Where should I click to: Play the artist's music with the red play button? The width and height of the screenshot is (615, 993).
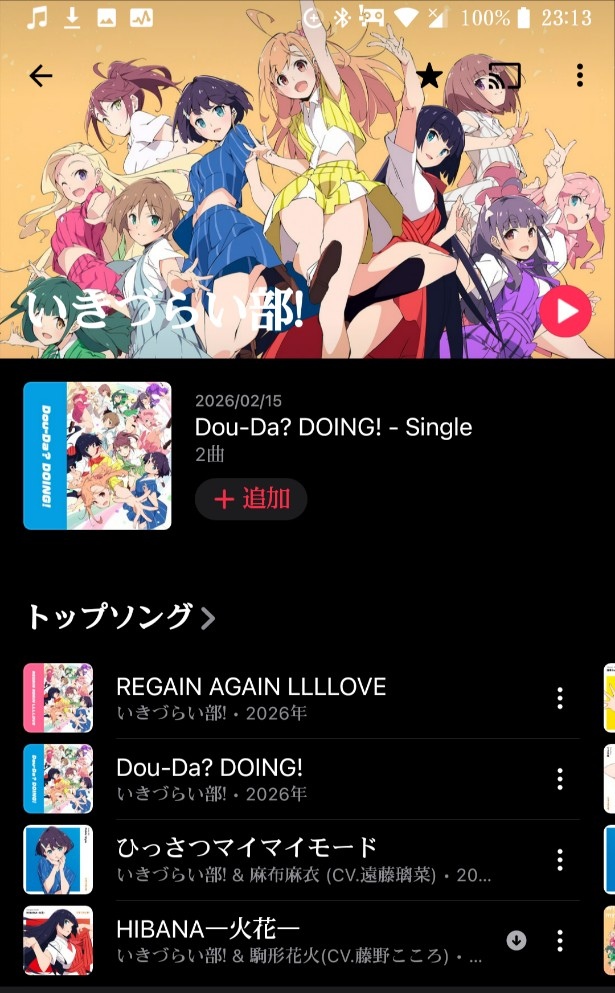pyautogui.click(x=565, y=312)
